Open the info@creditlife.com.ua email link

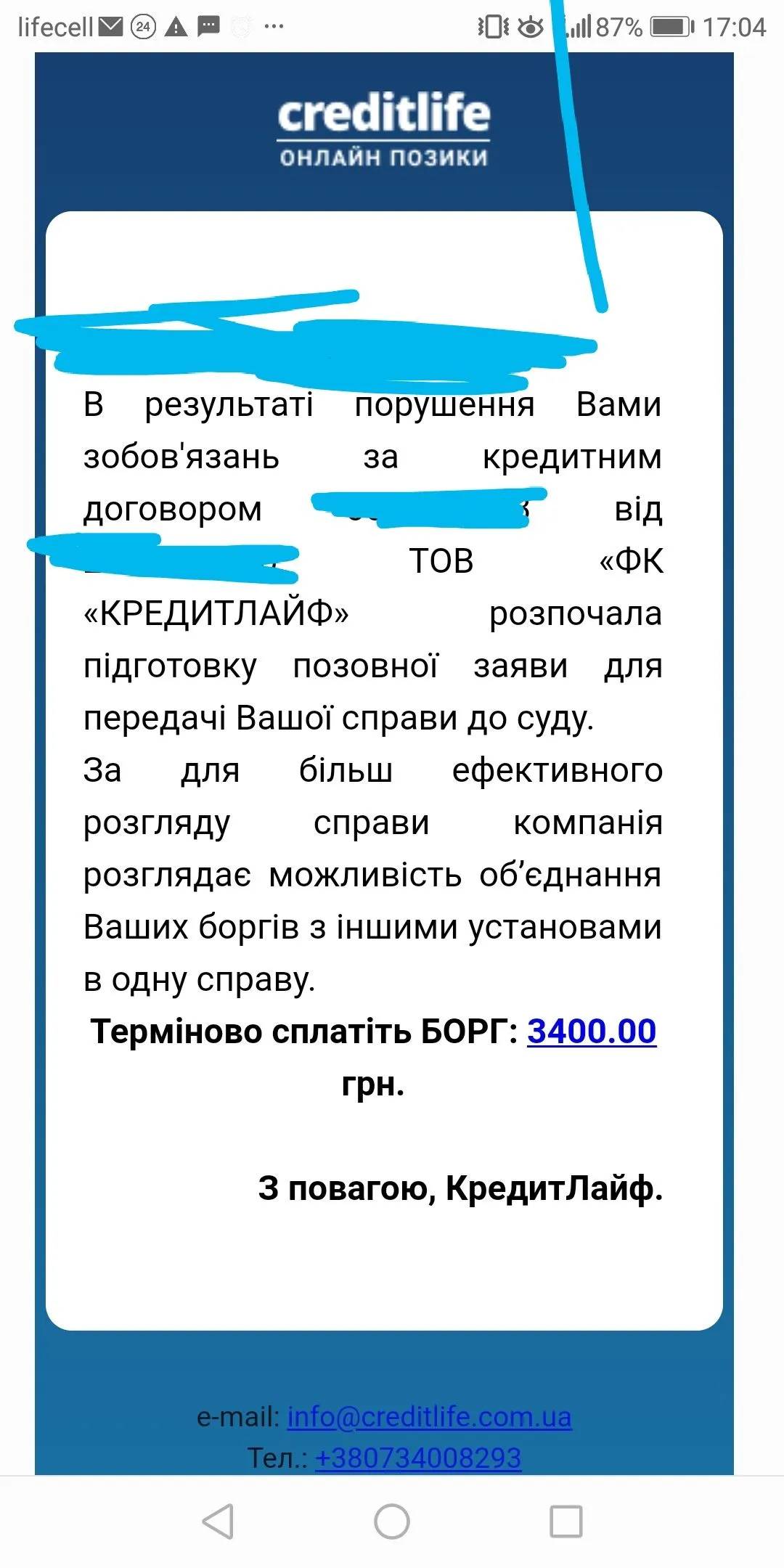pyautogui.click(x=429, y=1416)
